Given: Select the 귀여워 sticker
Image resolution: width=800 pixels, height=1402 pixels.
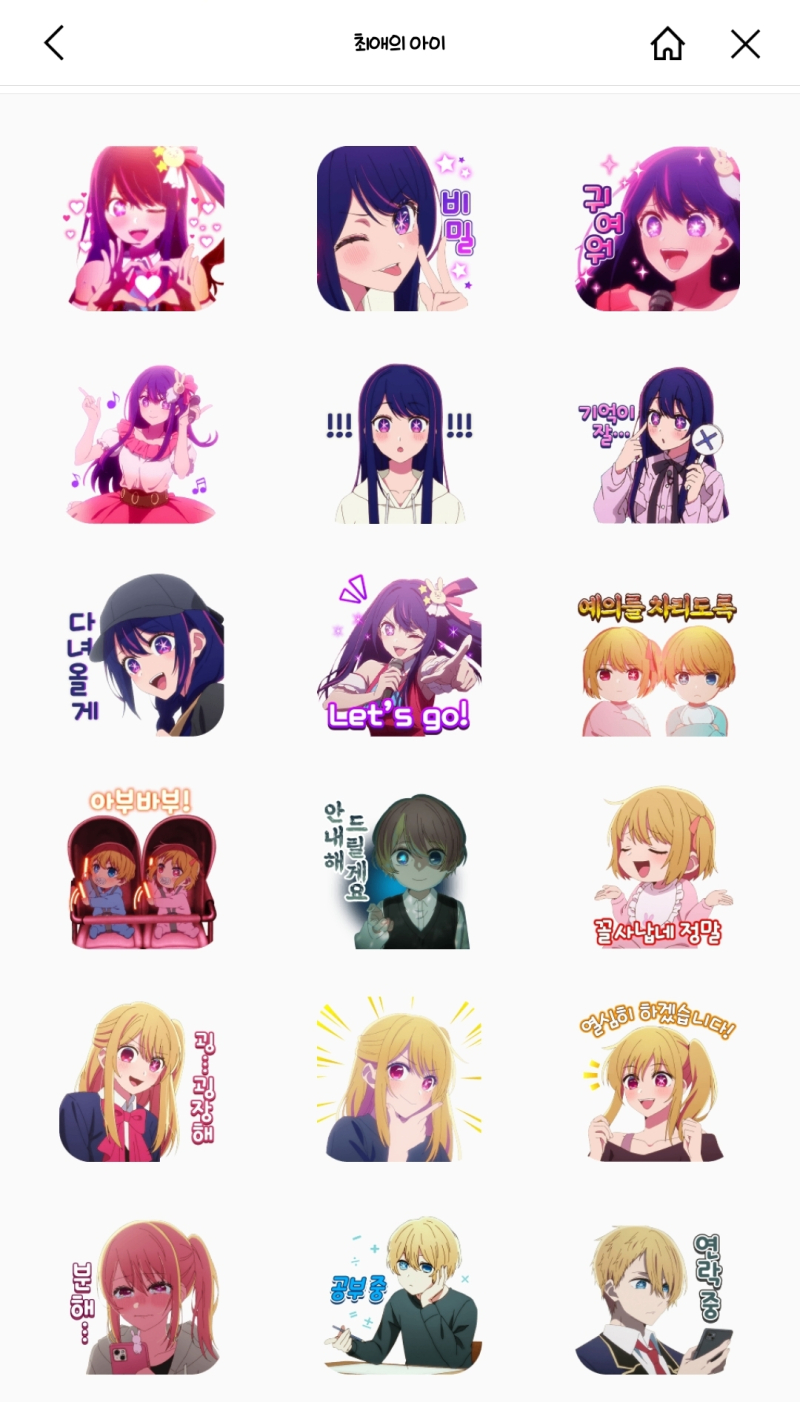Looking at the screenshot, I should [x=657, y=229].
